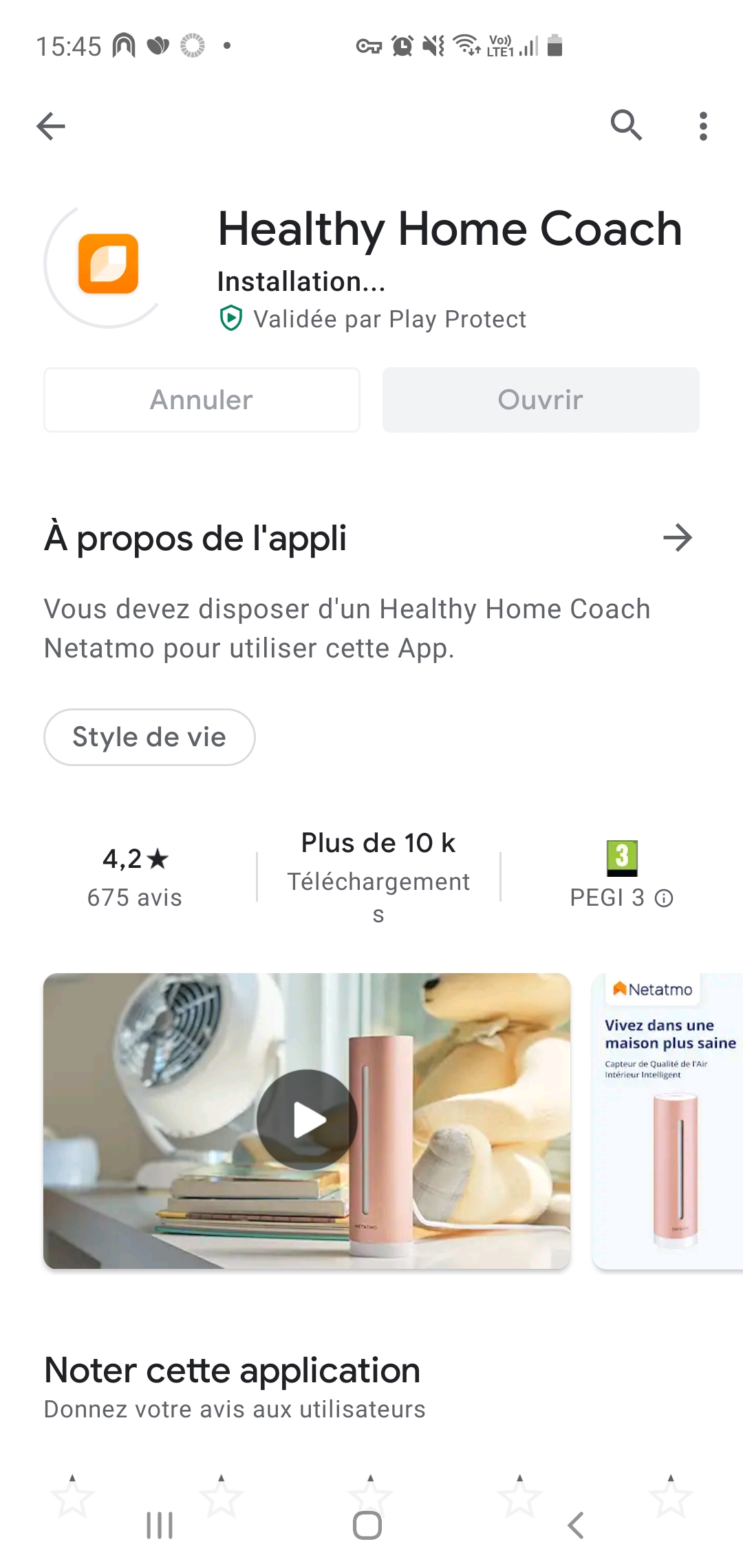The width and height of the screenshot is (743, 1568).
Task: Tap the system home button
Action: tap(367, 1525)
